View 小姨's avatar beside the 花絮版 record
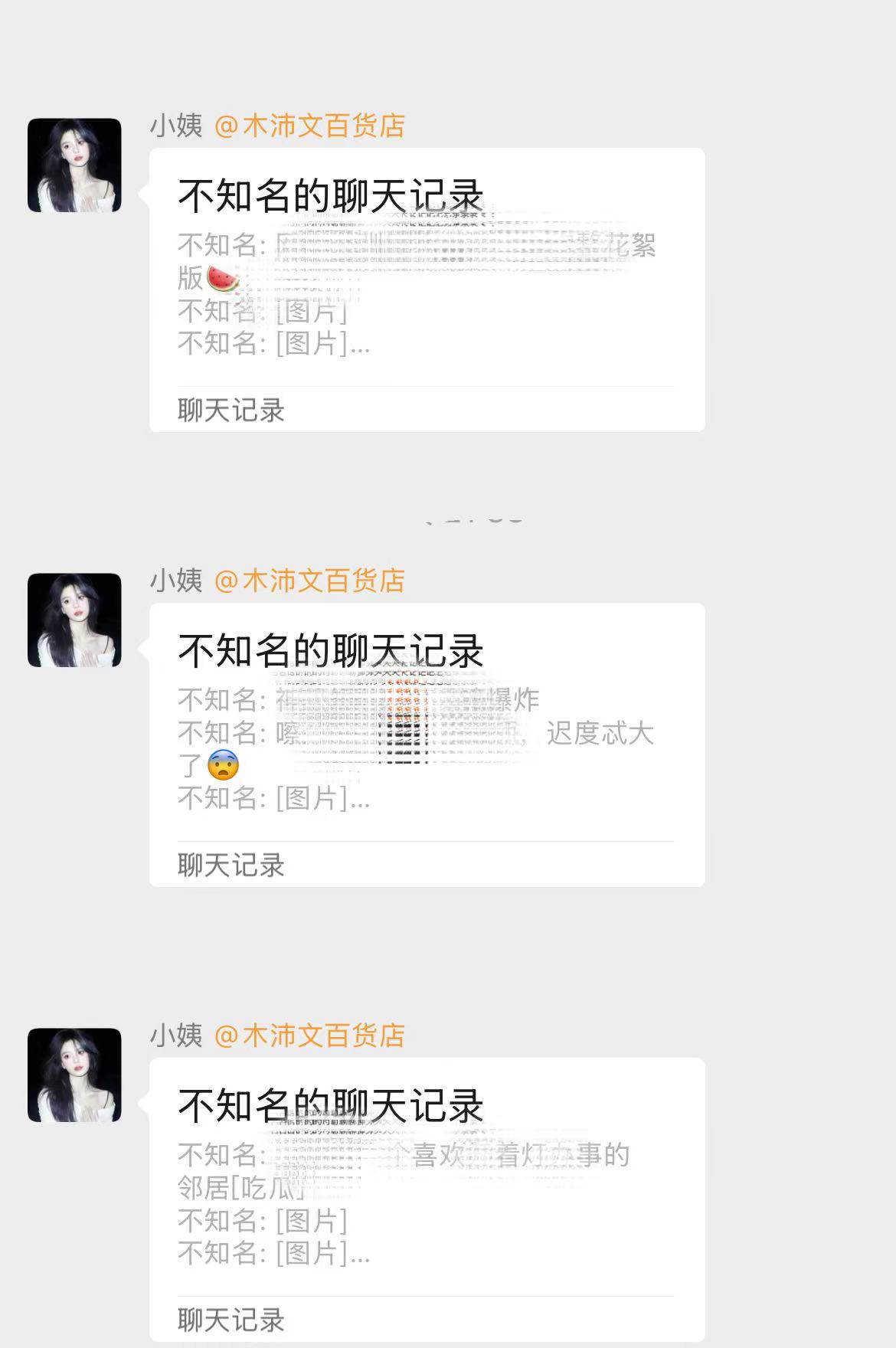Image resolution: width=896 pixels, height=1348 pixels. [74, 165]
